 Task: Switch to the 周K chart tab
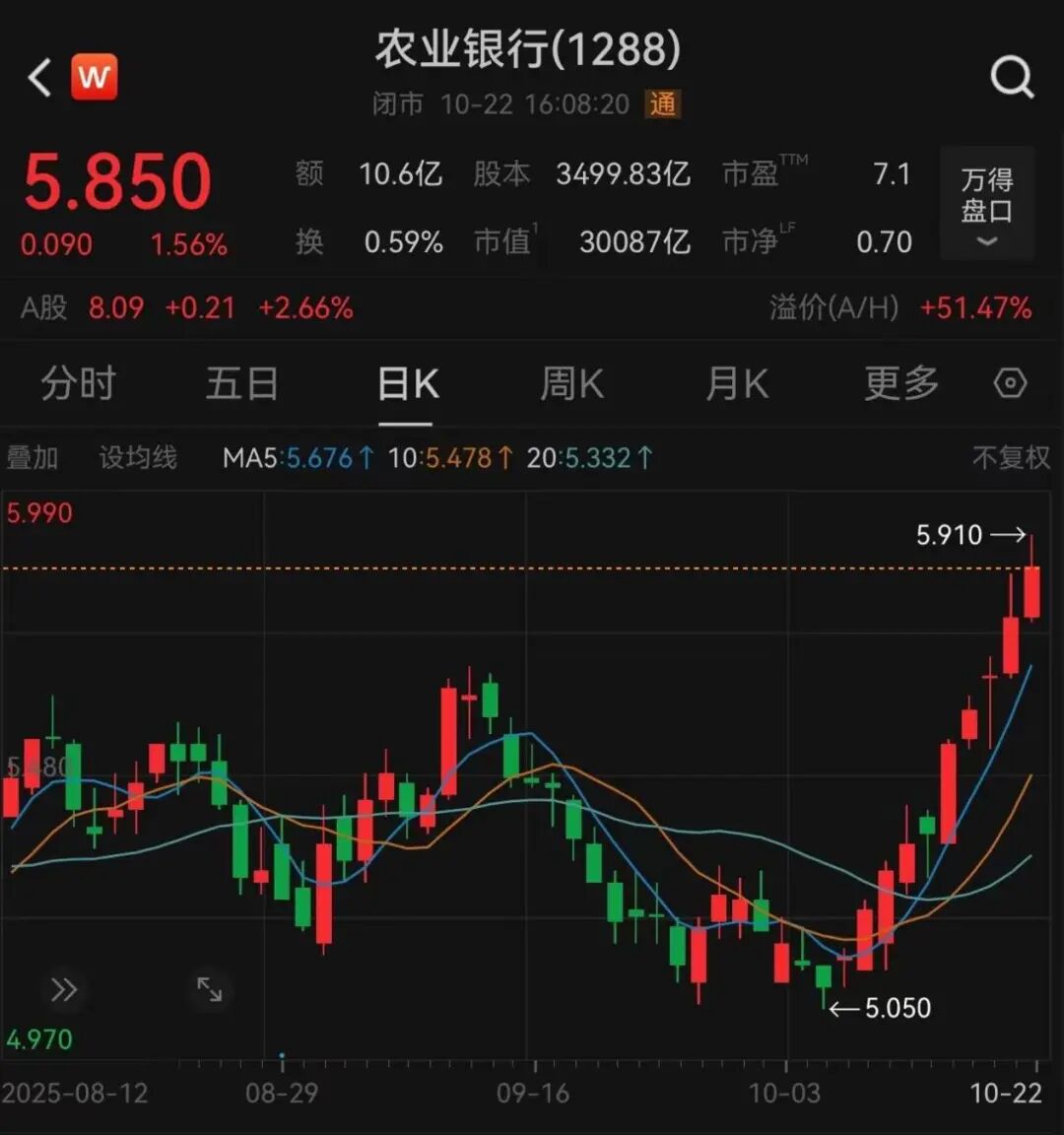pyautogui.click(x=571, y=383)
